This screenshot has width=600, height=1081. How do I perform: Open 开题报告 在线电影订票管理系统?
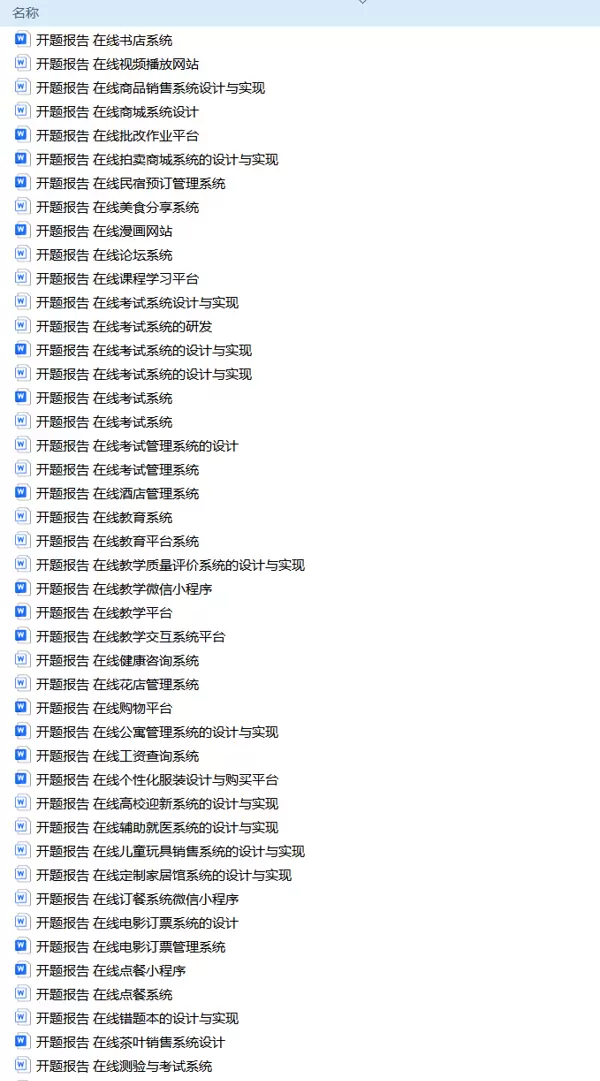click(x=130, y=947)
